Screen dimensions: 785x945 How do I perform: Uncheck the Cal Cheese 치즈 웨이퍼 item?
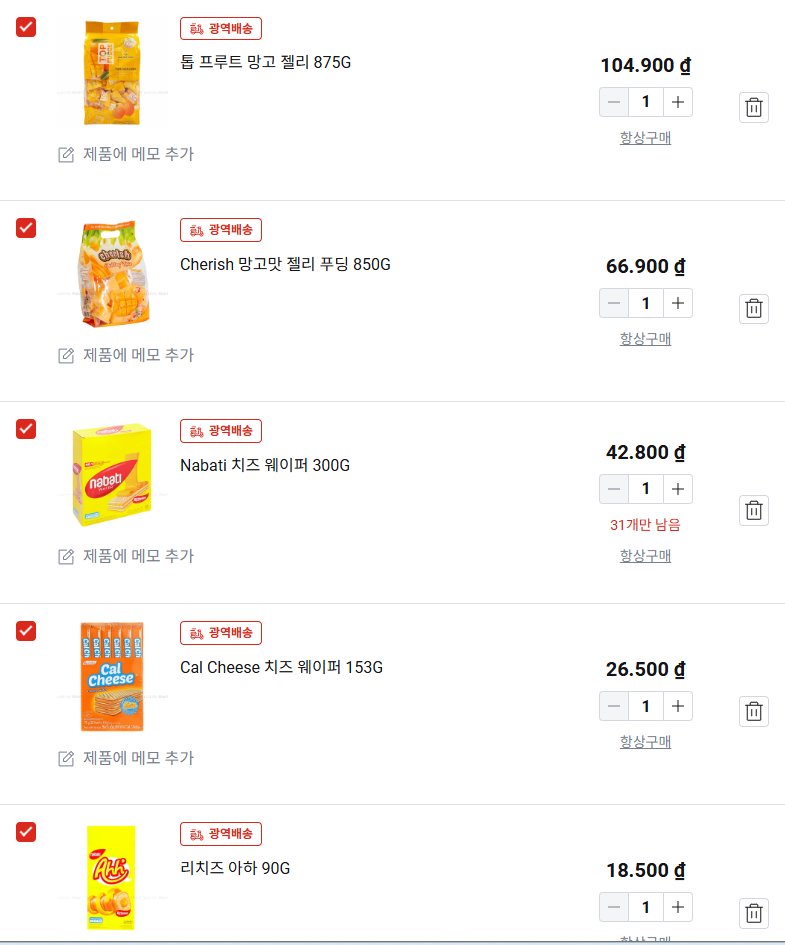click(x=26, y=631)
